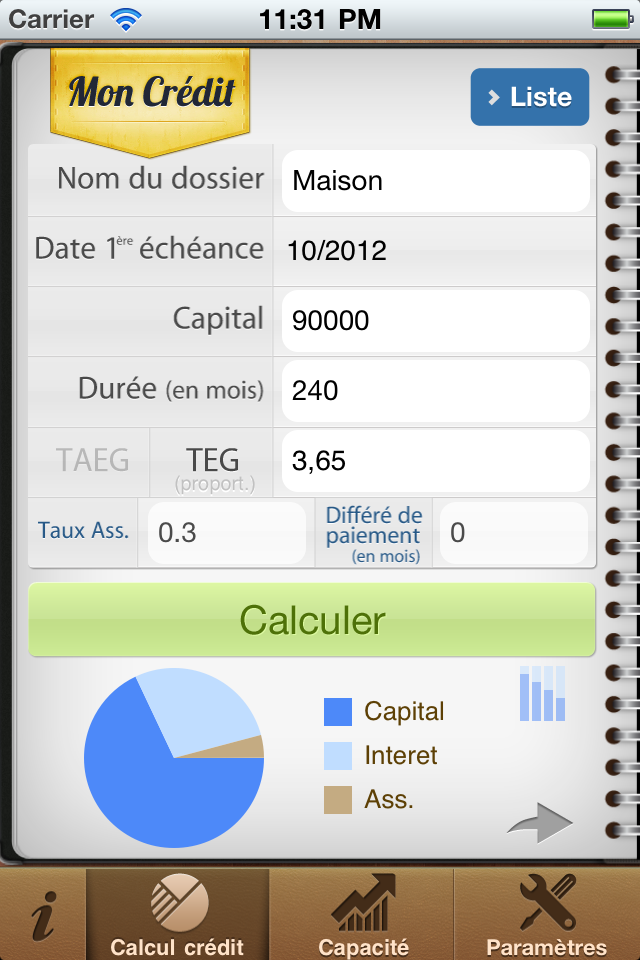Open the info tab
Viewport: 640px width, 960px height.
click(x=43, y=915)
